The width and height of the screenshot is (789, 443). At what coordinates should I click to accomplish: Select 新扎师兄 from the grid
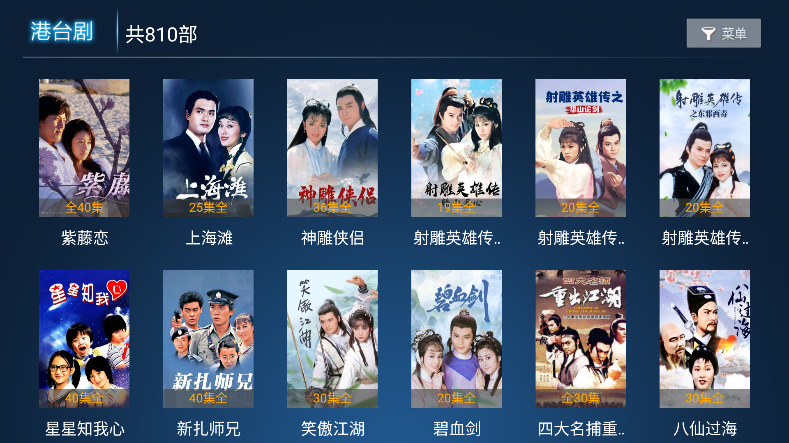tap(208, 338)
